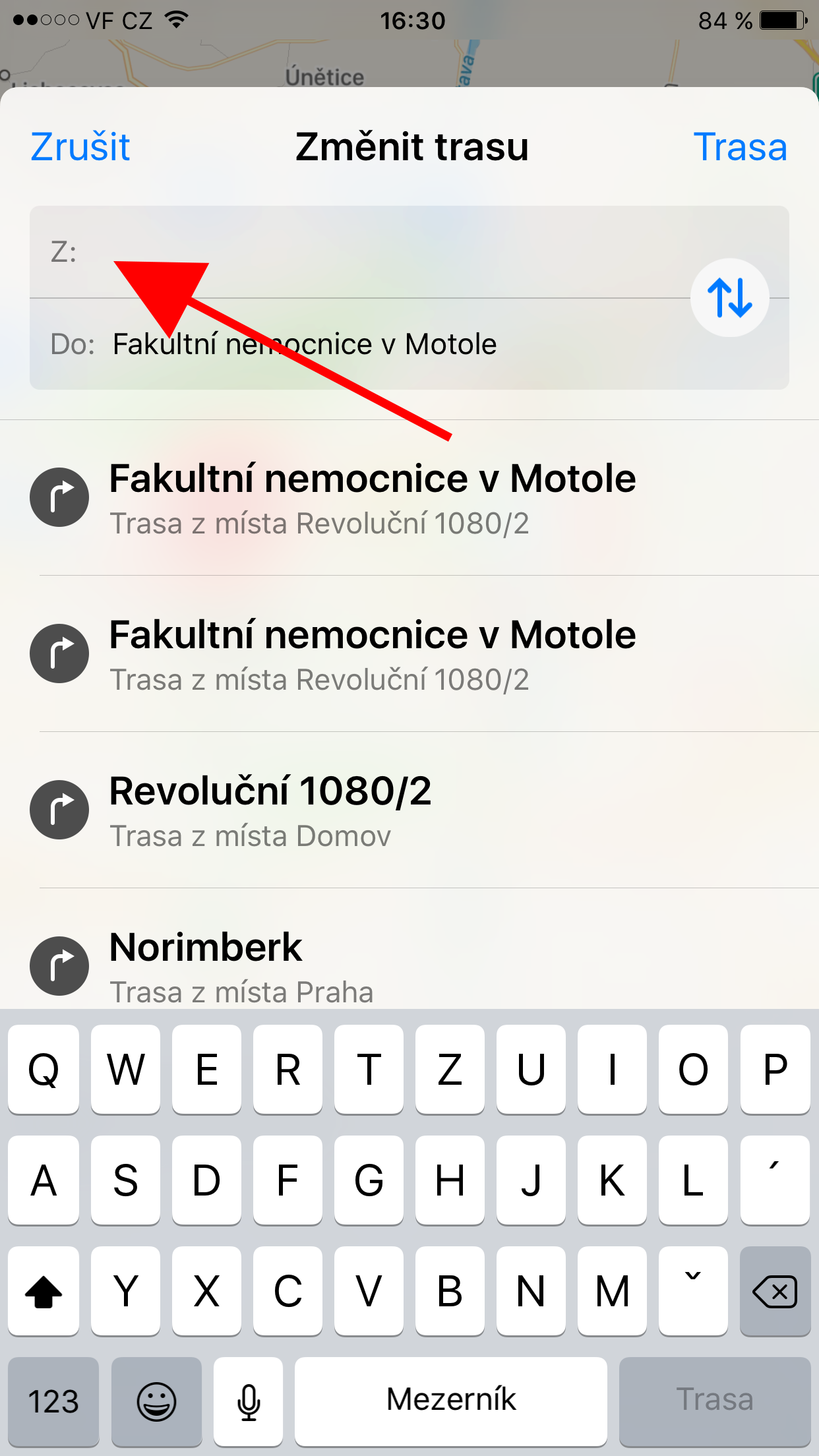Start dictation with the microphone key
819x1456 pixels.
click(249, 1399)
